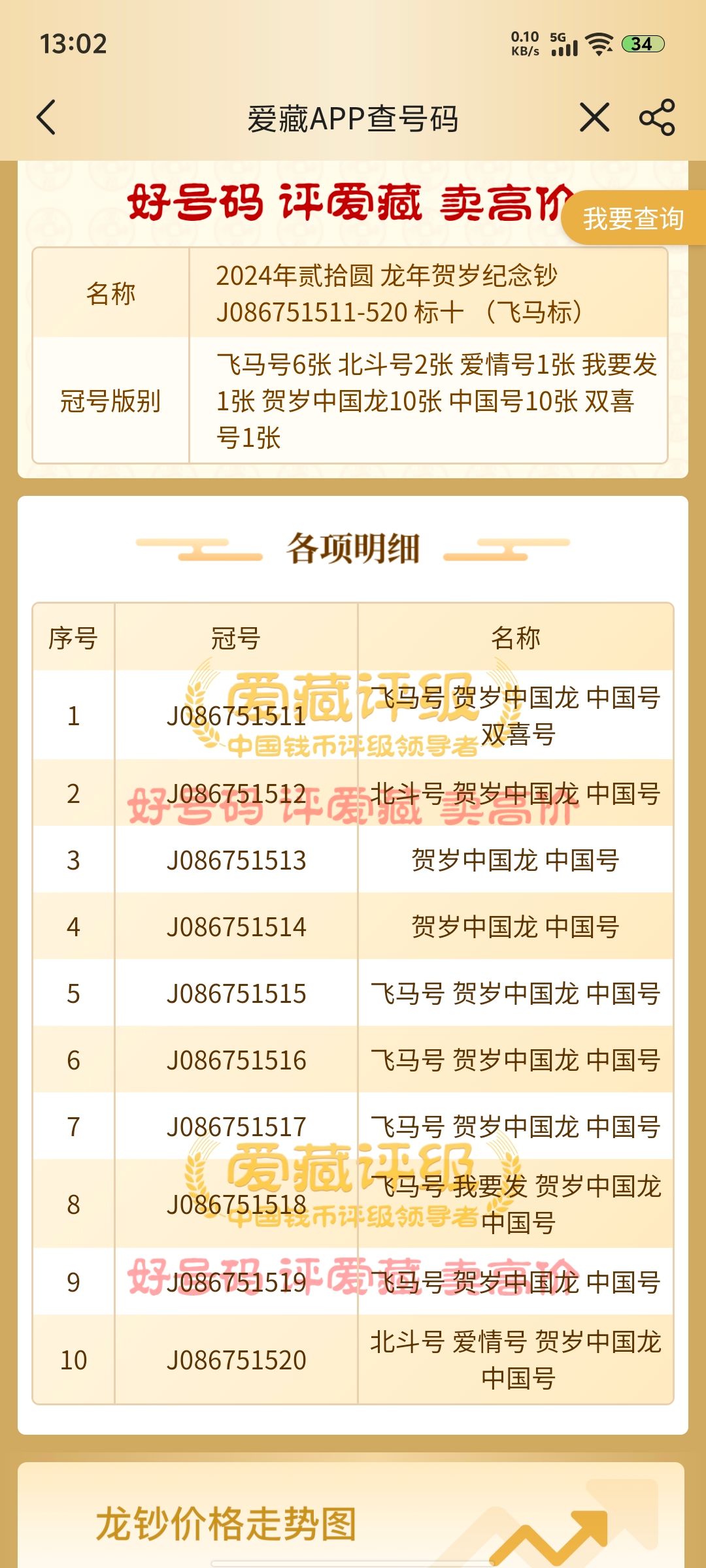
Task: Open the 龙钞价格走势图 card
Action: [352, 1515]
